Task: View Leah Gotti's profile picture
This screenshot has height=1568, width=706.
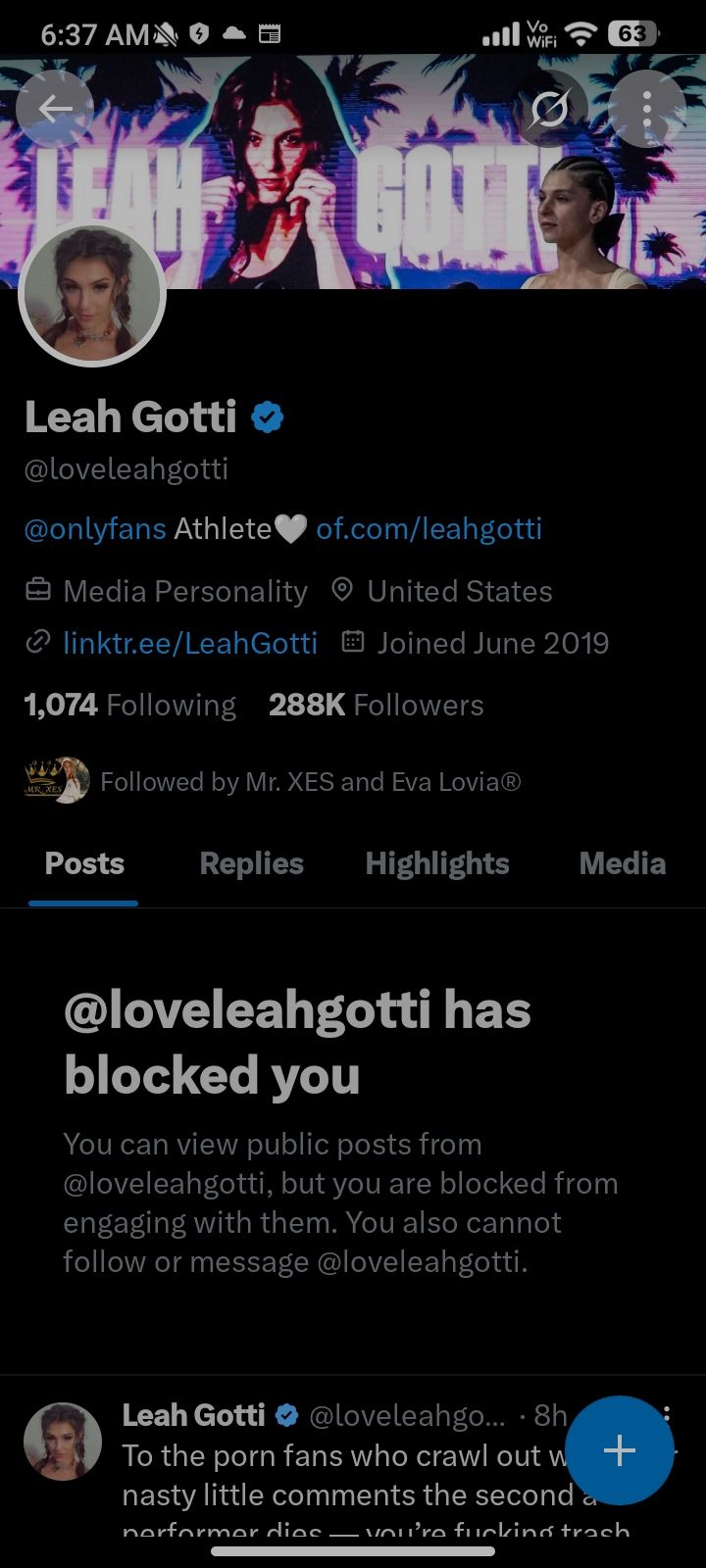Action: (92, 295)
